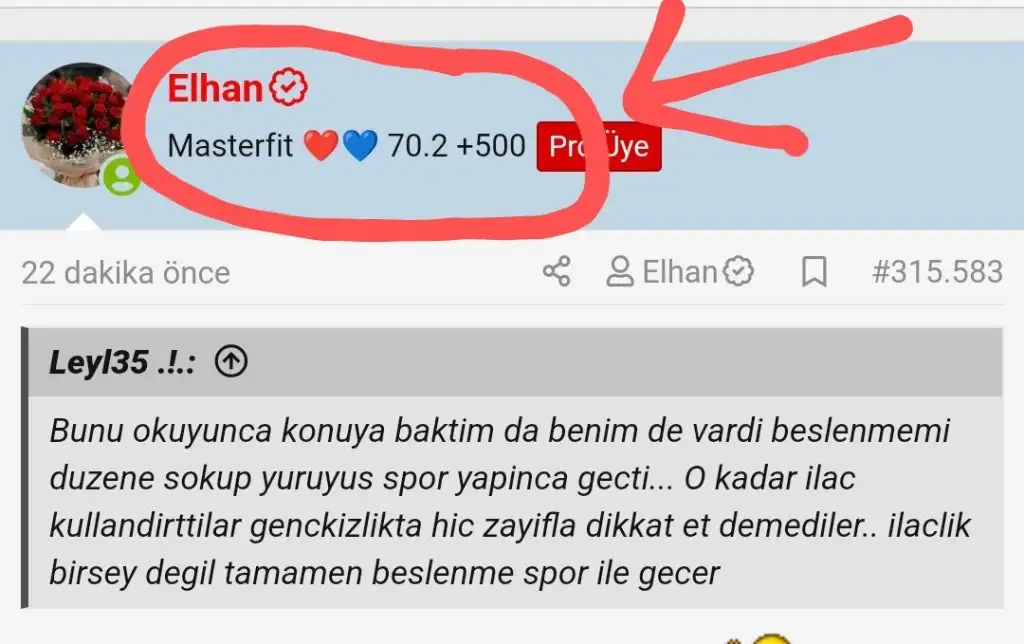Viewport: 1024px width, 644px height.
Task: Jump to Leyl35's quoted original post
Action: point(231,363)
